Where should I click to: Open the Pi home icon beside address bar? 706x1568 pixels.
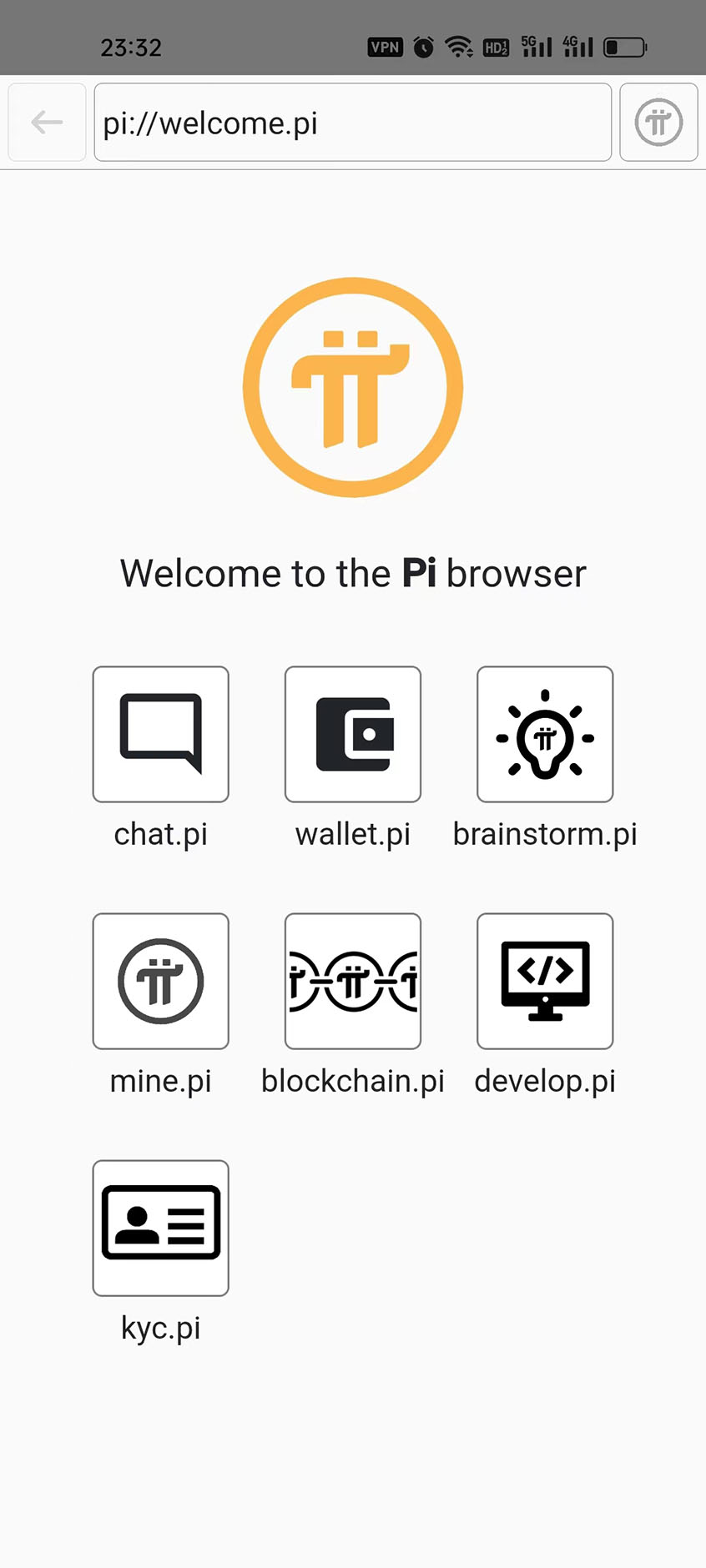658,123
